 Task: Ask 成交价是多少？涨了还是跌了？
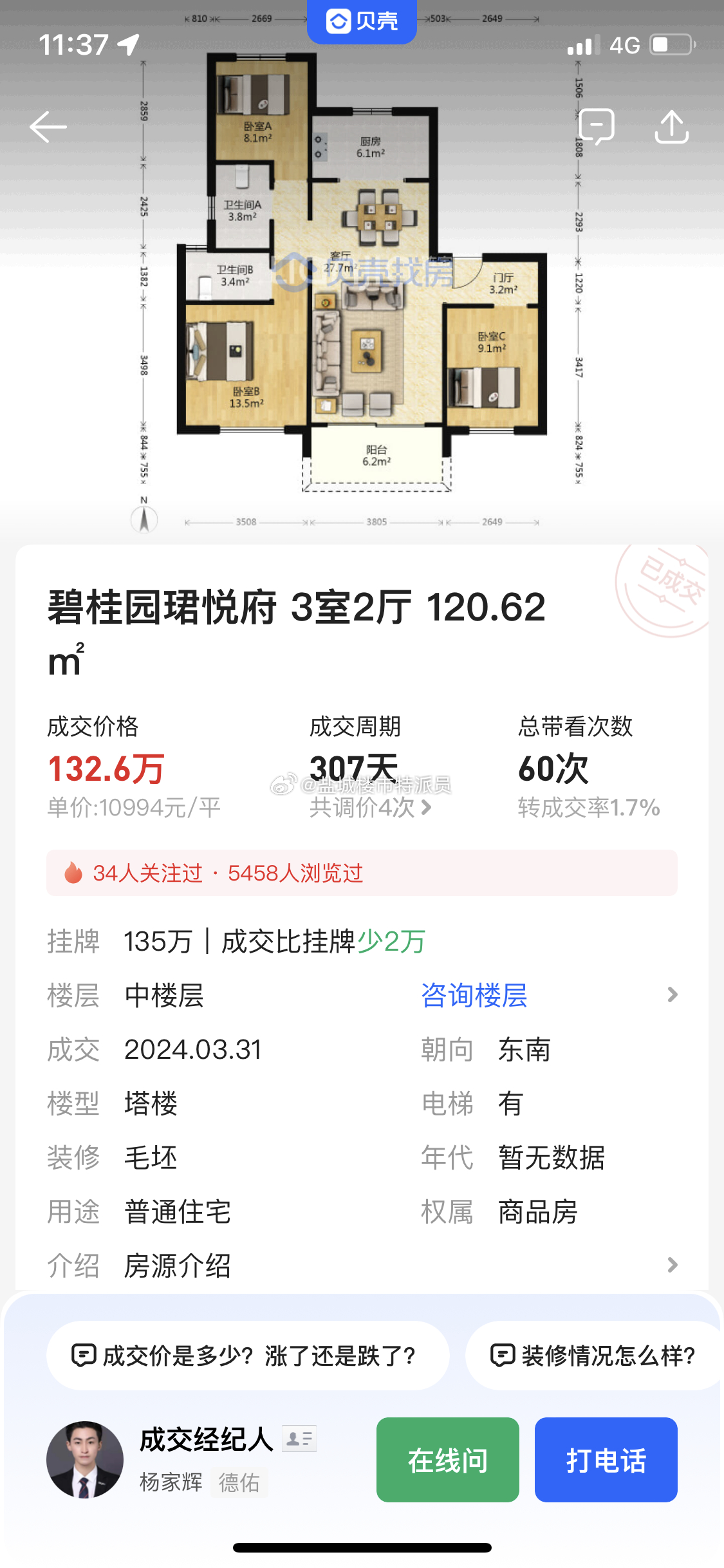(x=248, y=1356)
